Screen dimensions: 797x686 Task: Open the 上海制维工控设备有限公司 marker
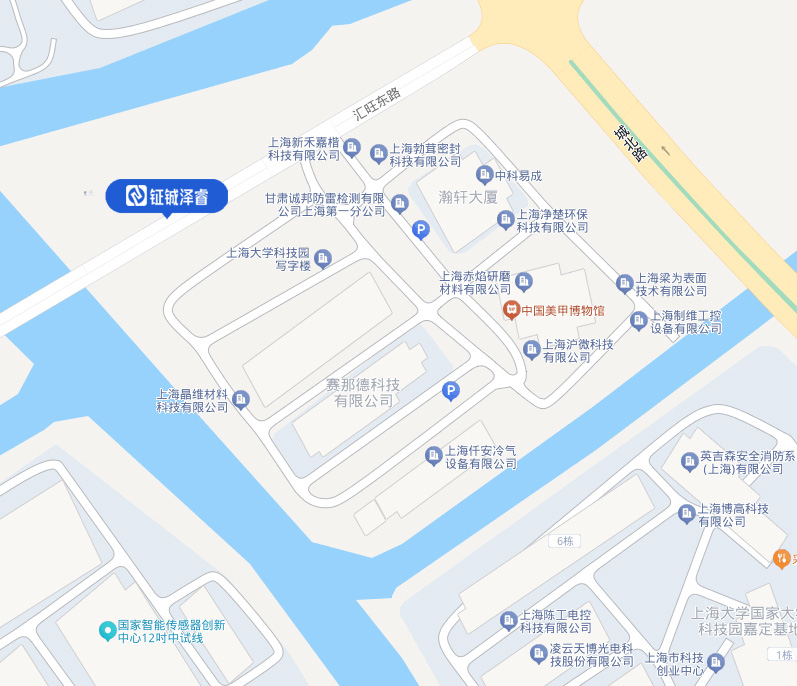[639, 321]
